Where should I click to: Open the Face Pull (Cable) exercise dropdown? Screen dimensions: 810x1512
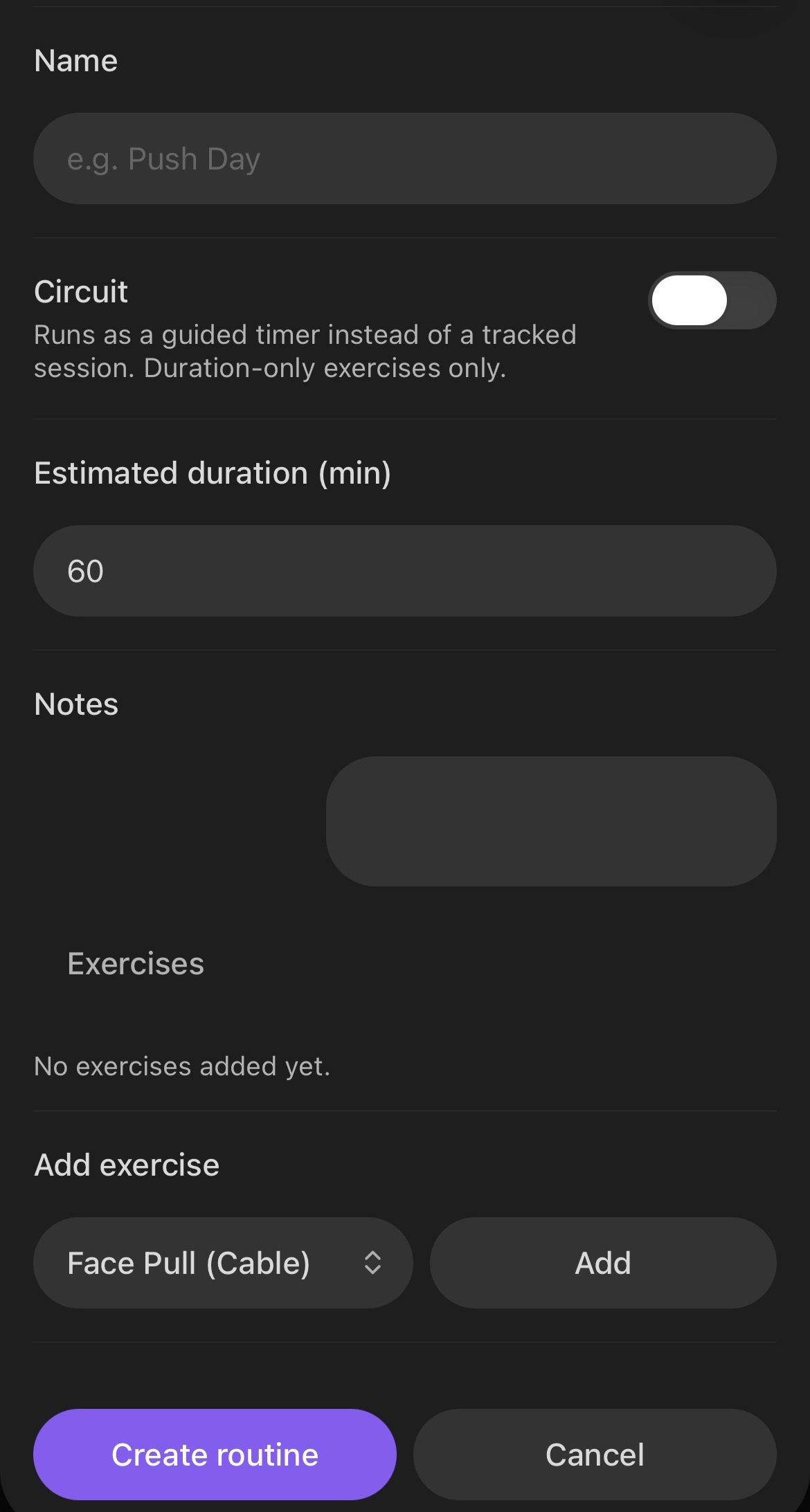223,1263
